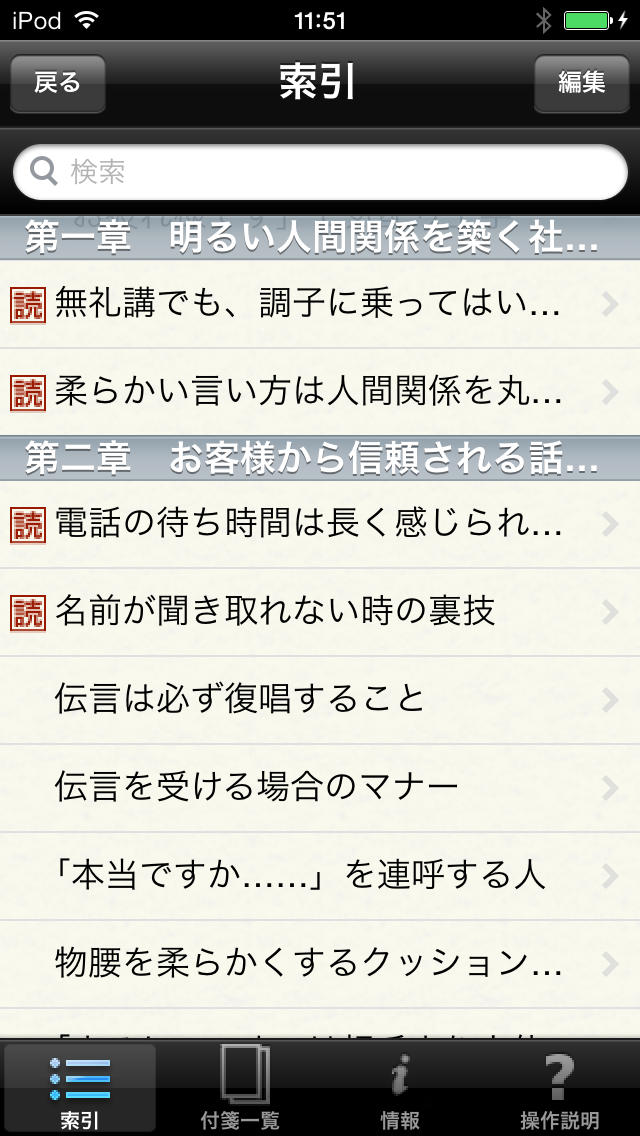
Task: Switch to the 情報 tab
Action: (x=400, y=1088)
